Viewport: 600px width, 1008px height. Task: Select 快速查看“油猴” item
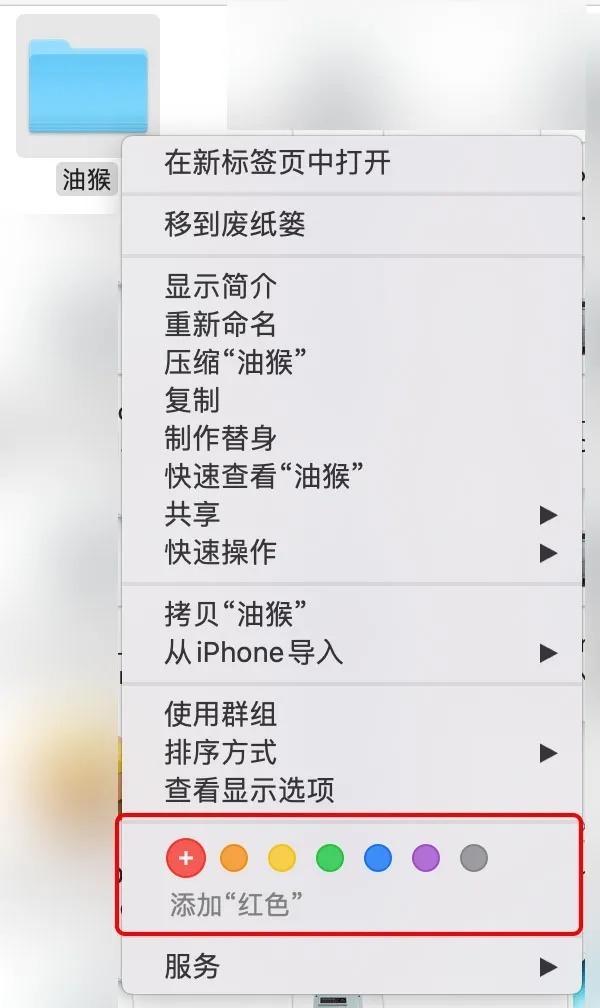pos(263,477)
